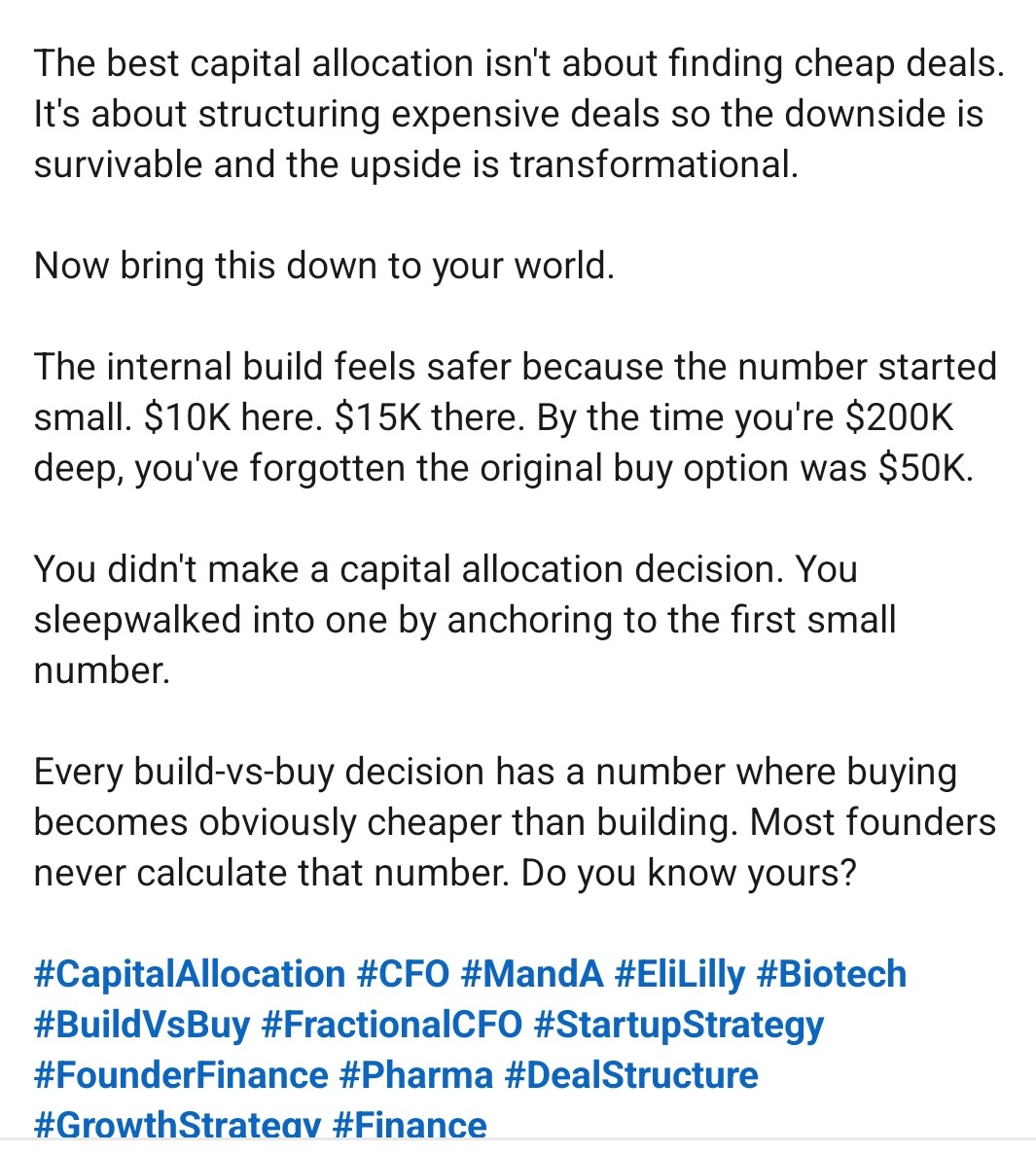View posts tagged #EliLilly
This screenshot has width=1036, height=1155.
[x=679, y=974]
